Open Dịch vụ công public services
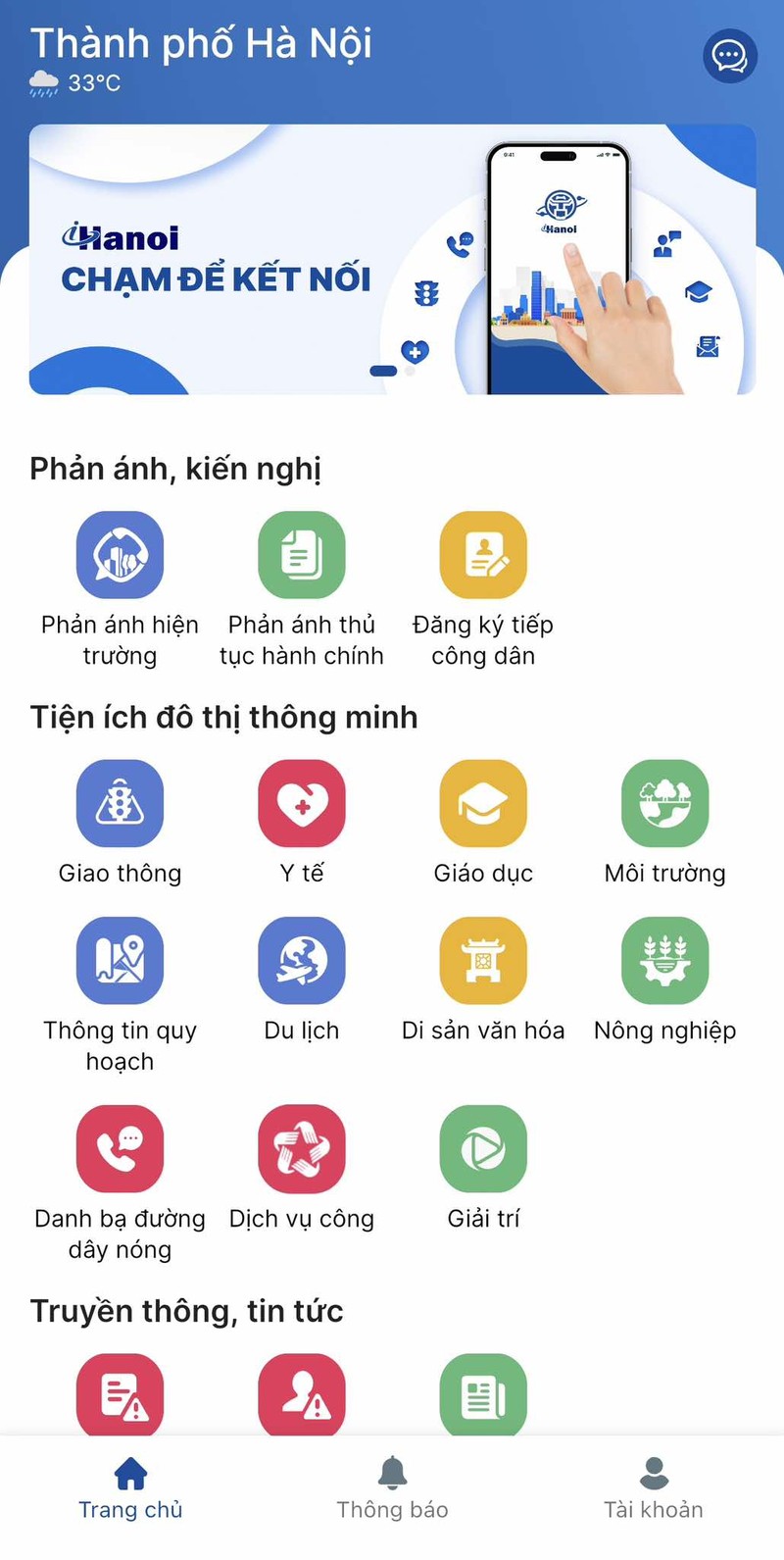Viewport: 784px width, 1560px height. pyautogui.click(x=302, y=1149)
